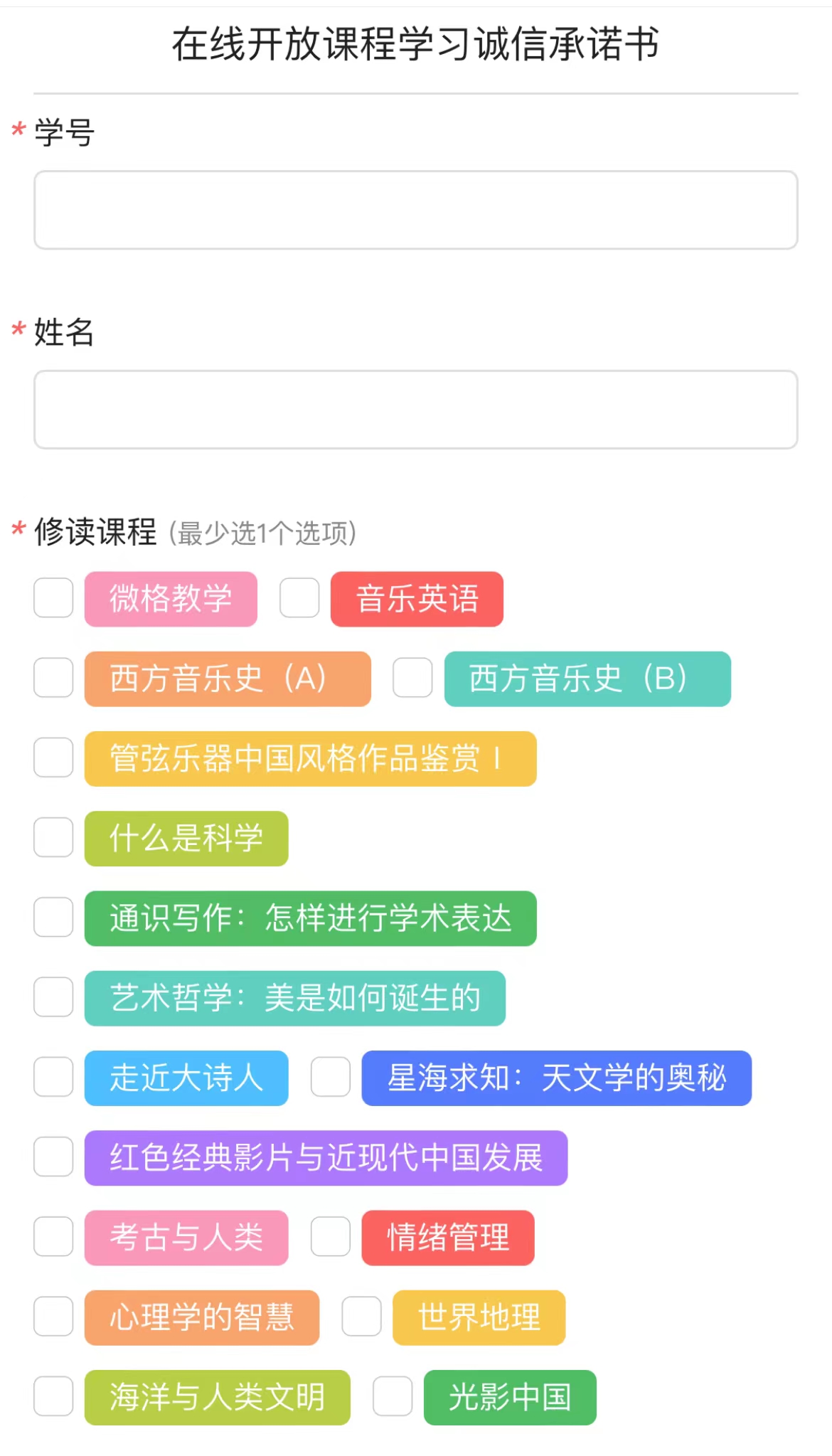Tick the 心理学的智慧 checkbox
832x1456 pixels.
pos(53,1316)
